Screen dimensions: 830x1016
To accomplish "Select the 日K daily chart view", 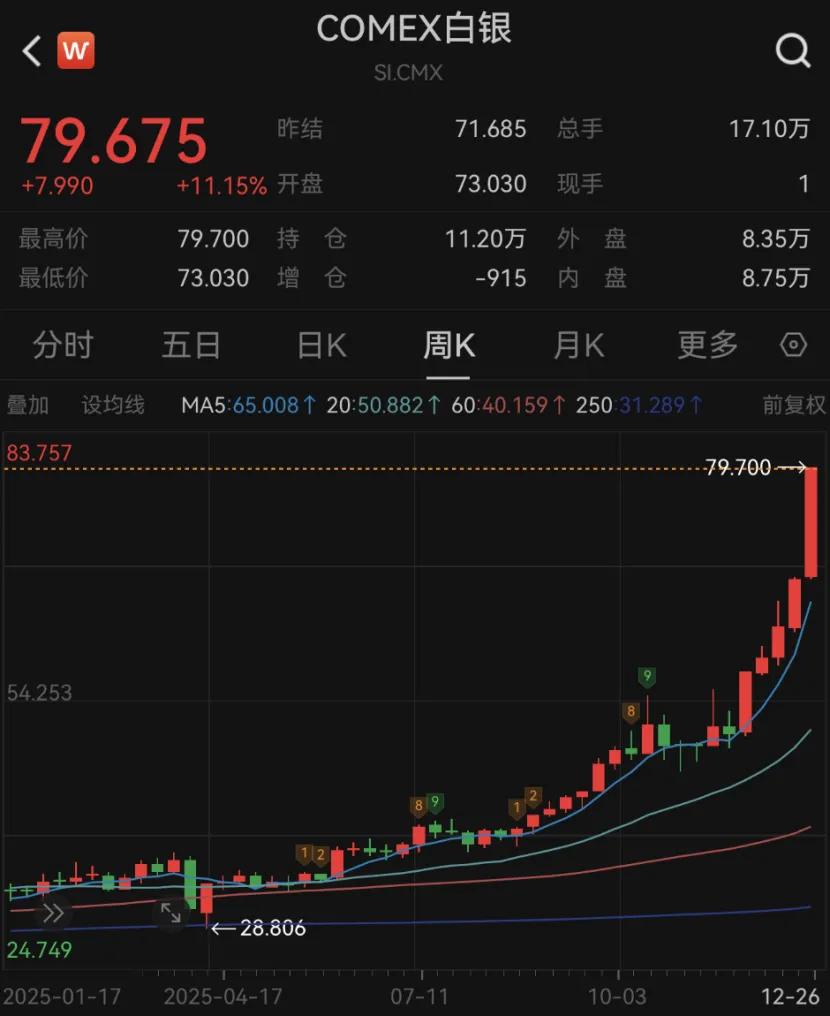I will (319, 345).
